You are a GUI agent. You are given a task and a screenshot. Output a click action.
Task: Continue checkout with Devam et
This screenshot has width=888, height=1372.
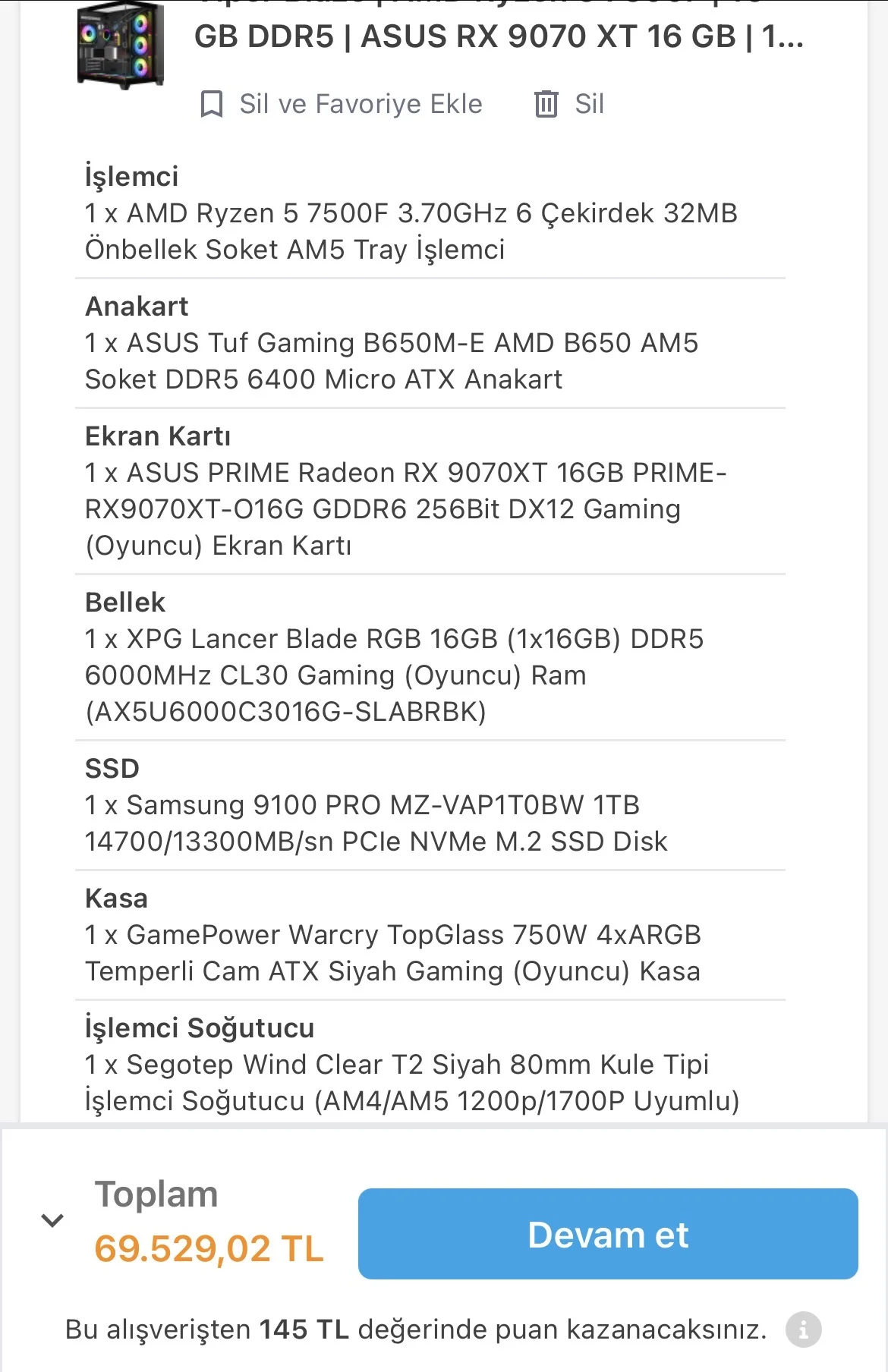(x=608, y=1234)
